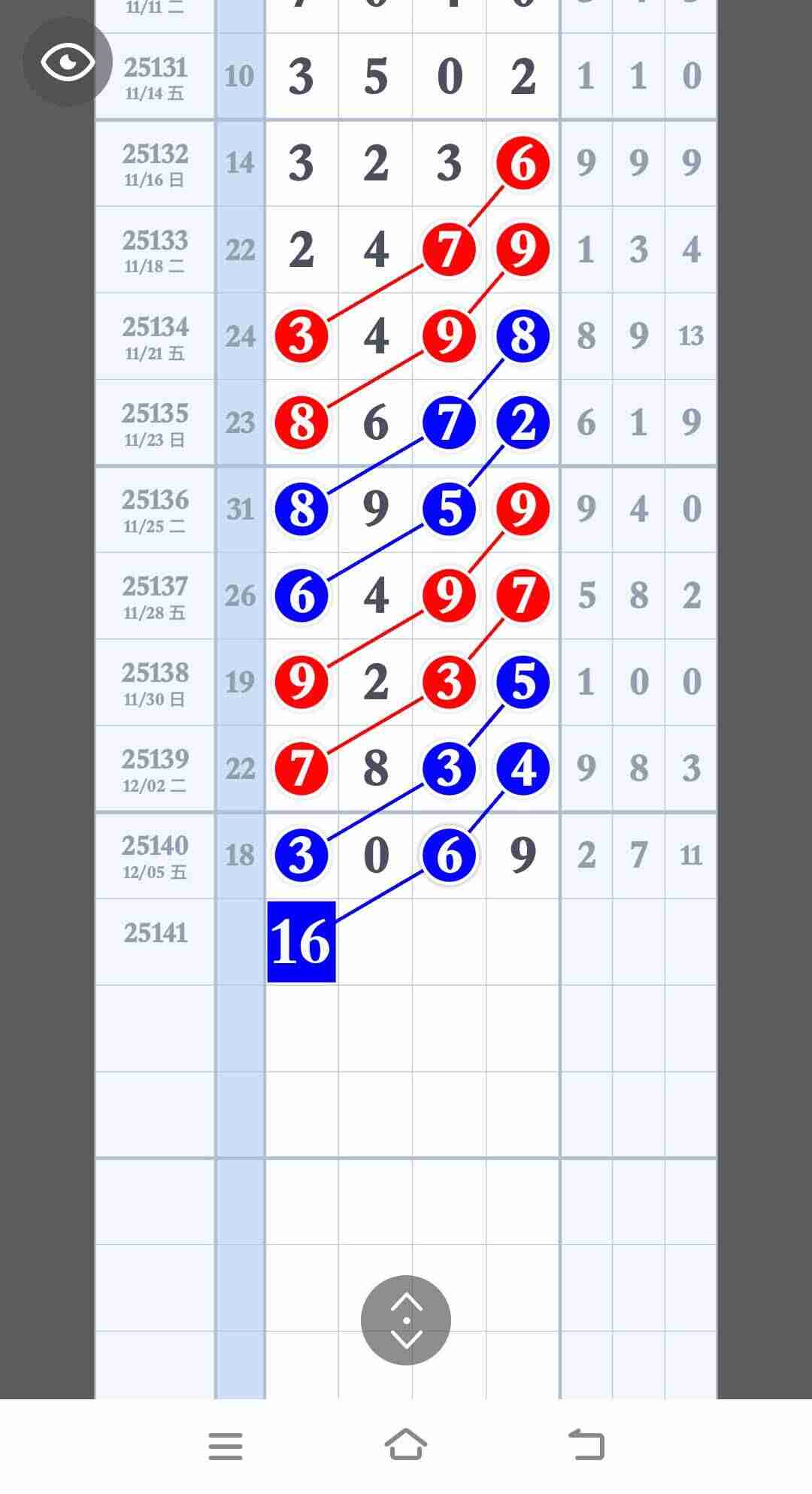
Task: Tap the eye visibility icon
Action: (68, 62)
